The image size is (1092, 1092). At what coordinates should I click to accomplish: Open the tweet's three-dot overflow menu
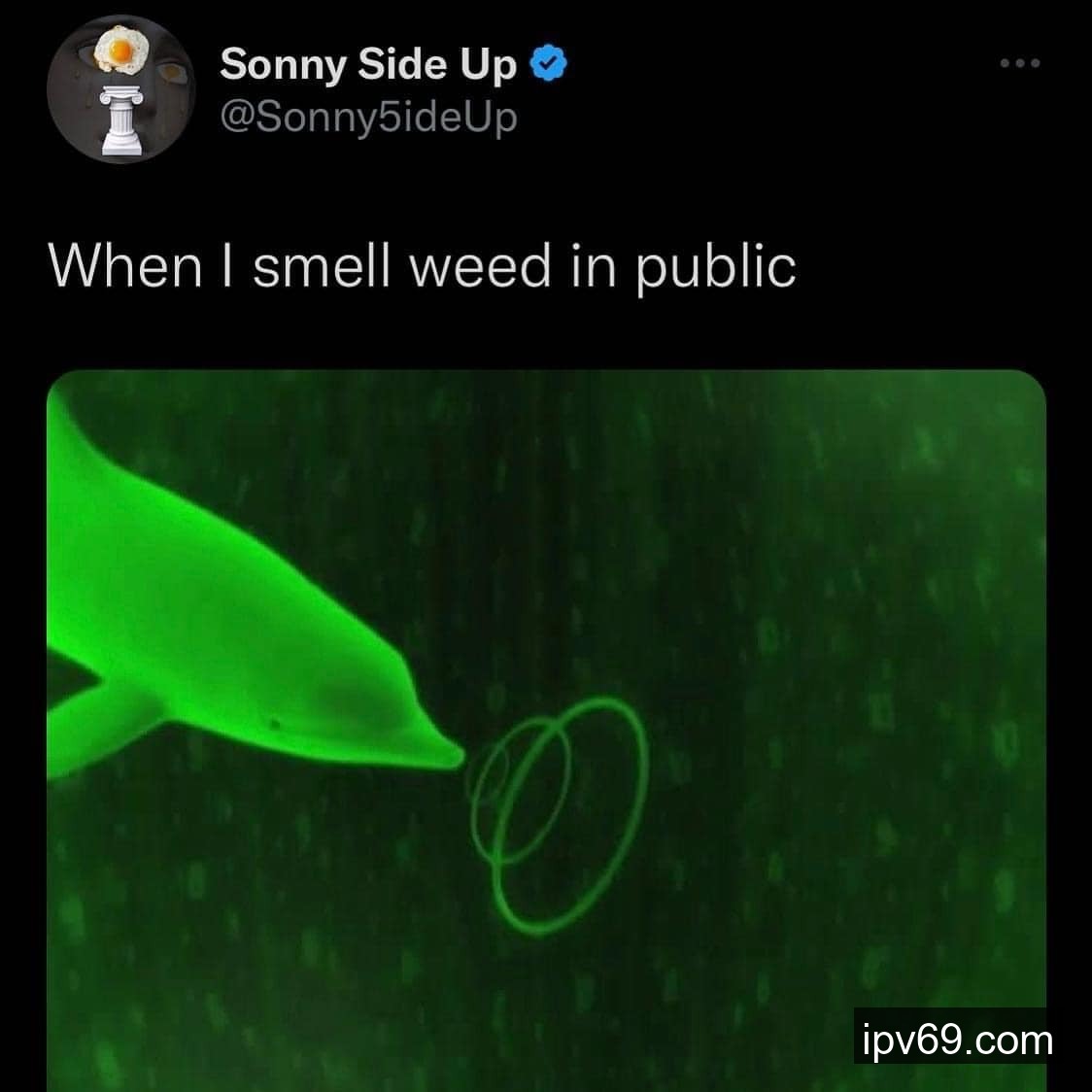[x=1020, y=64]
